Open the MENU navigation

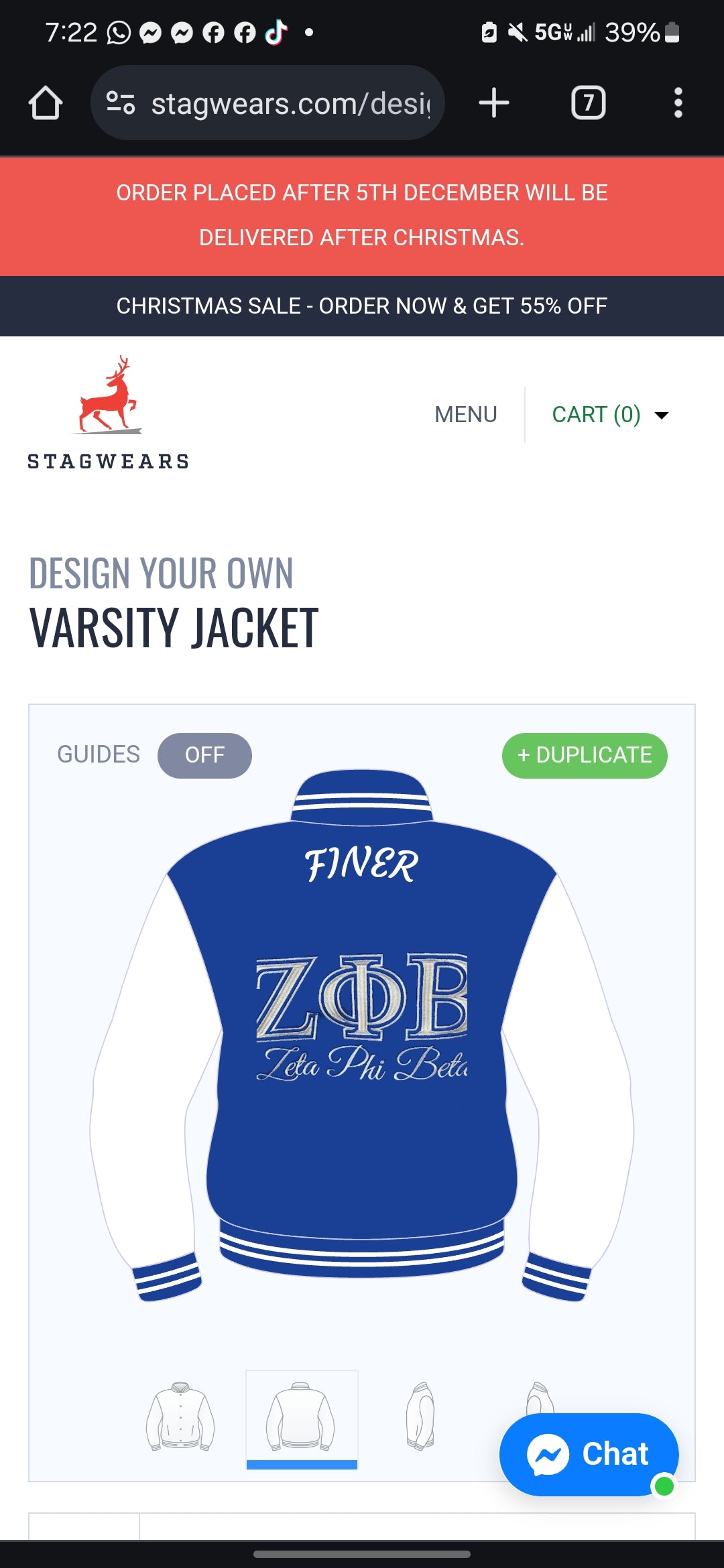465,415
